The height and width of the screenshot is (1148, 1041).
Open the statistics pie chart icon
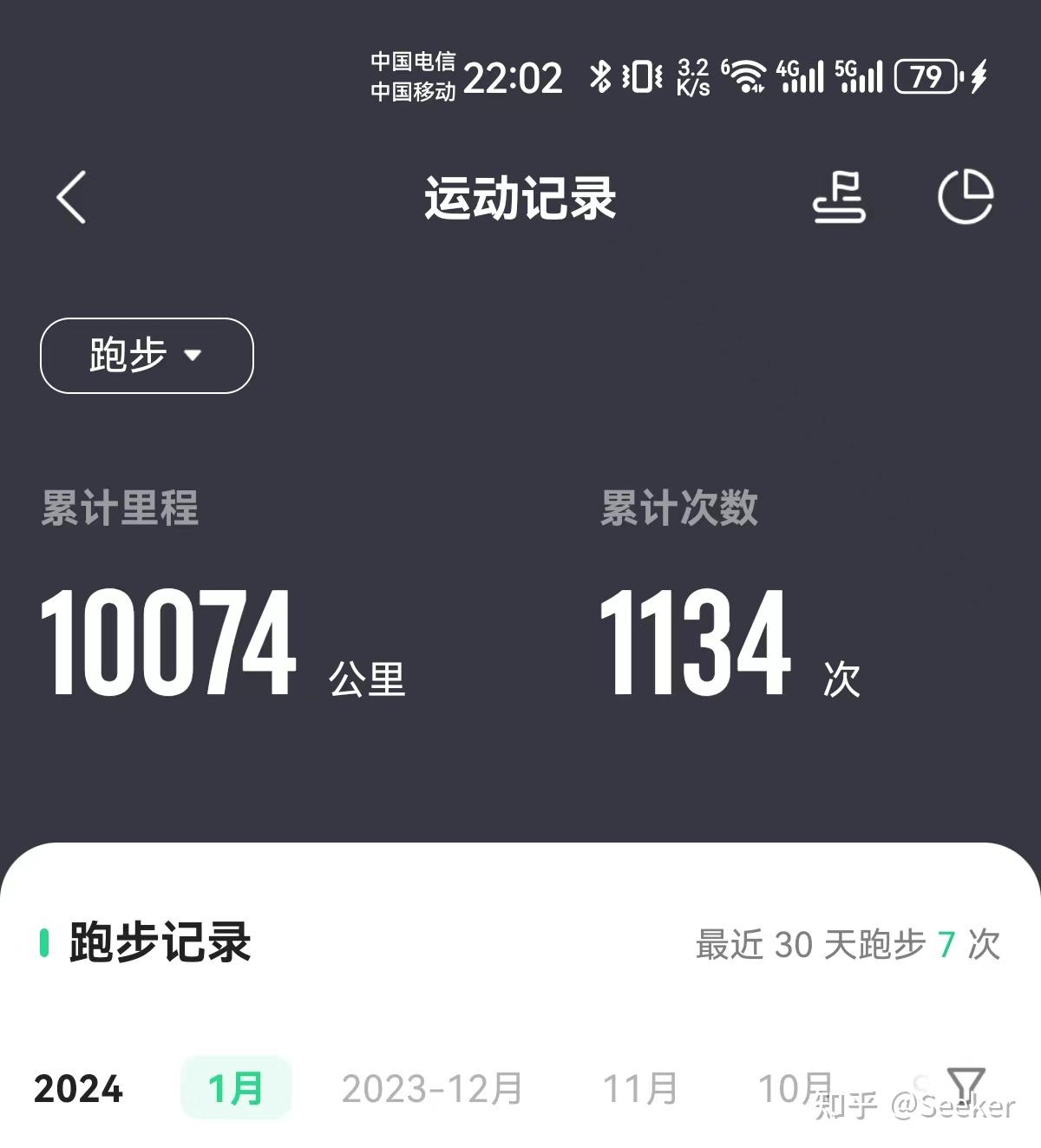[x=966, y=198]
